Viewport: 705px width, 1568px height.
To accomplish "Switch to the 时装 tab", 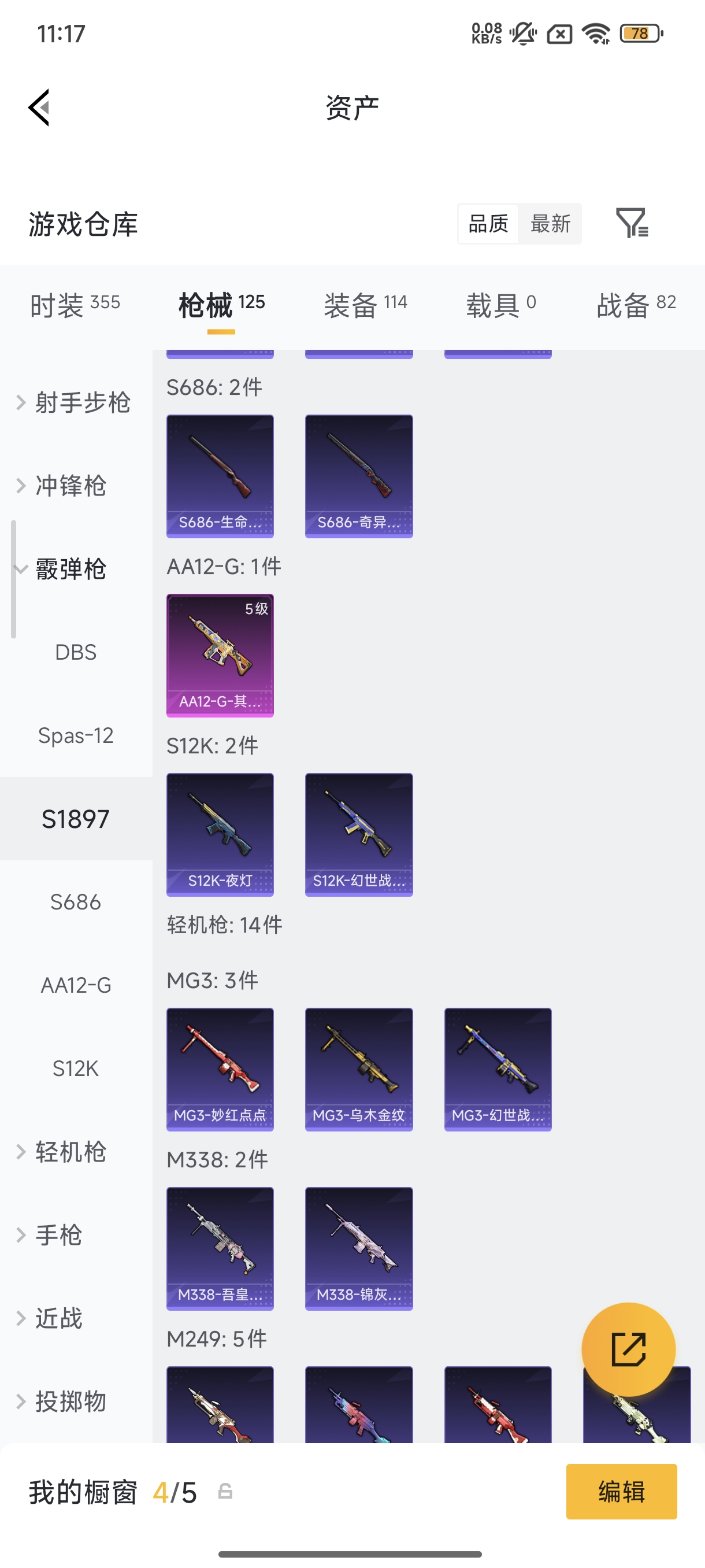I will 75,304.
